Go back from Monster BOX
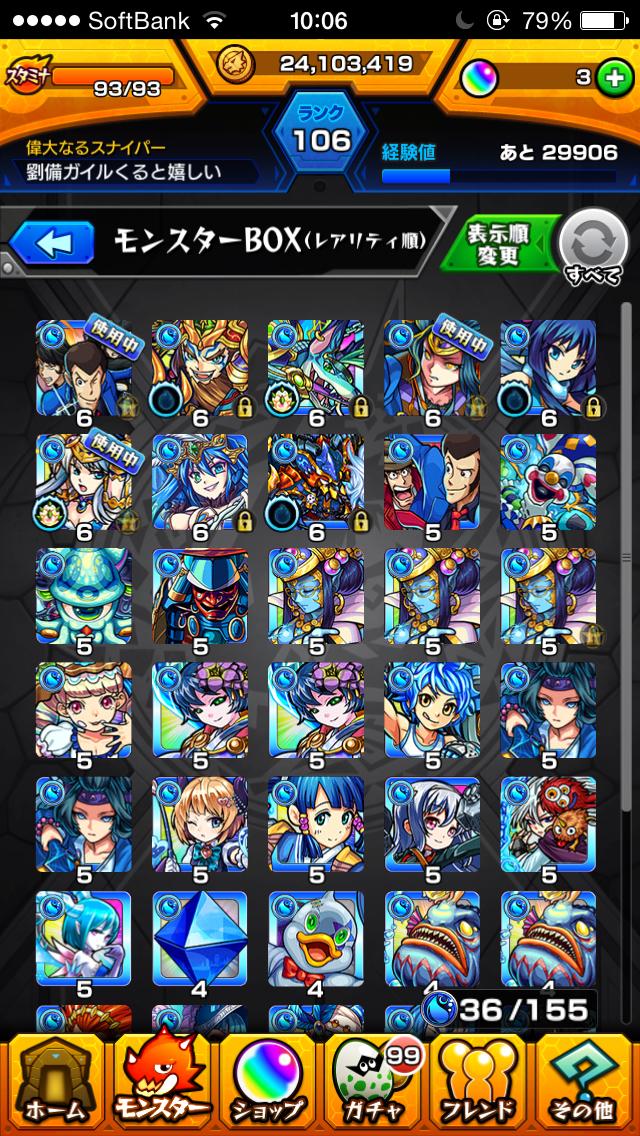The image size is (640, 1136). 52,242
